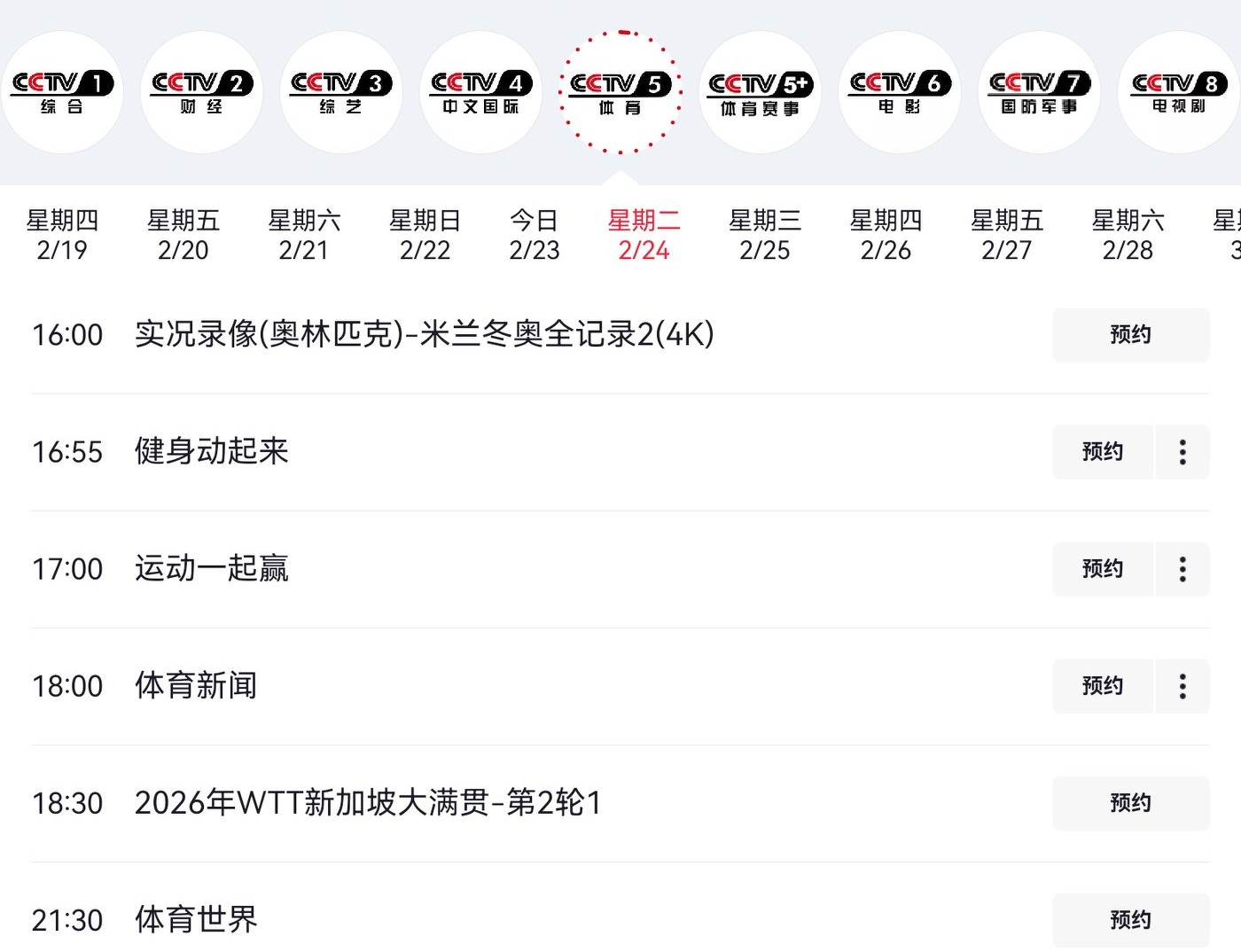
Task: Open more options for 体育新闻
Action: click(1182, 685)
